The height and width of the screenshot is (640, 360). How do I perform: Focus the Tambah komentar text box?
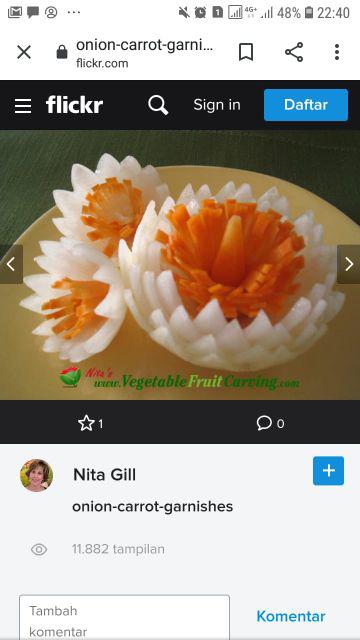[124, 618]
